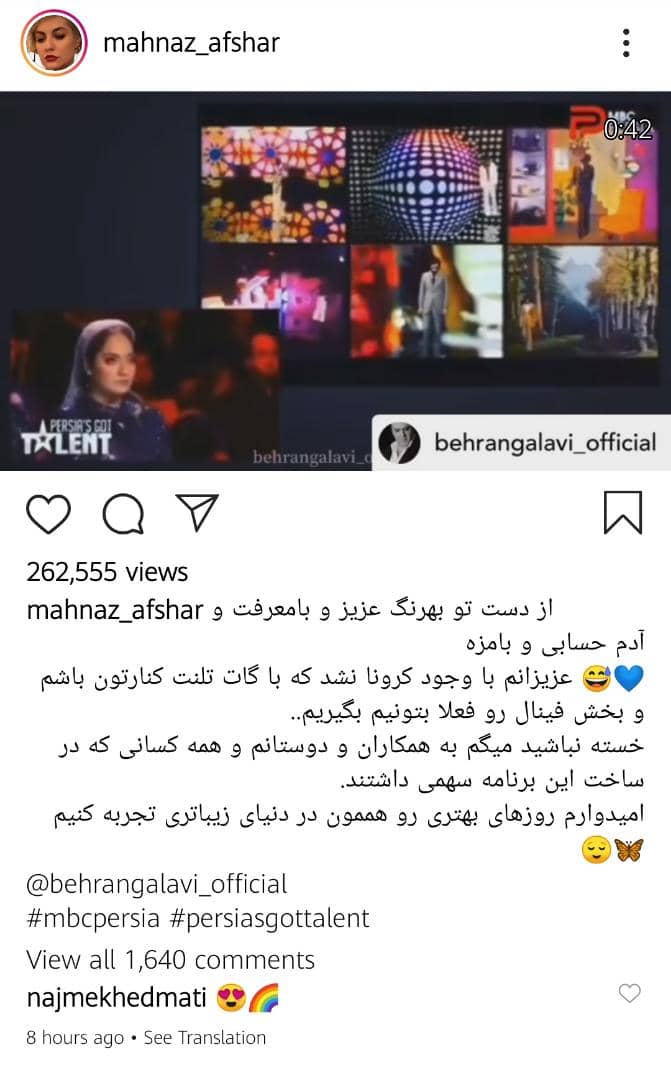Screen dimensions: 671x1080
Task: Like najmekhedmati's comment
Action: [x=629, y=994]
